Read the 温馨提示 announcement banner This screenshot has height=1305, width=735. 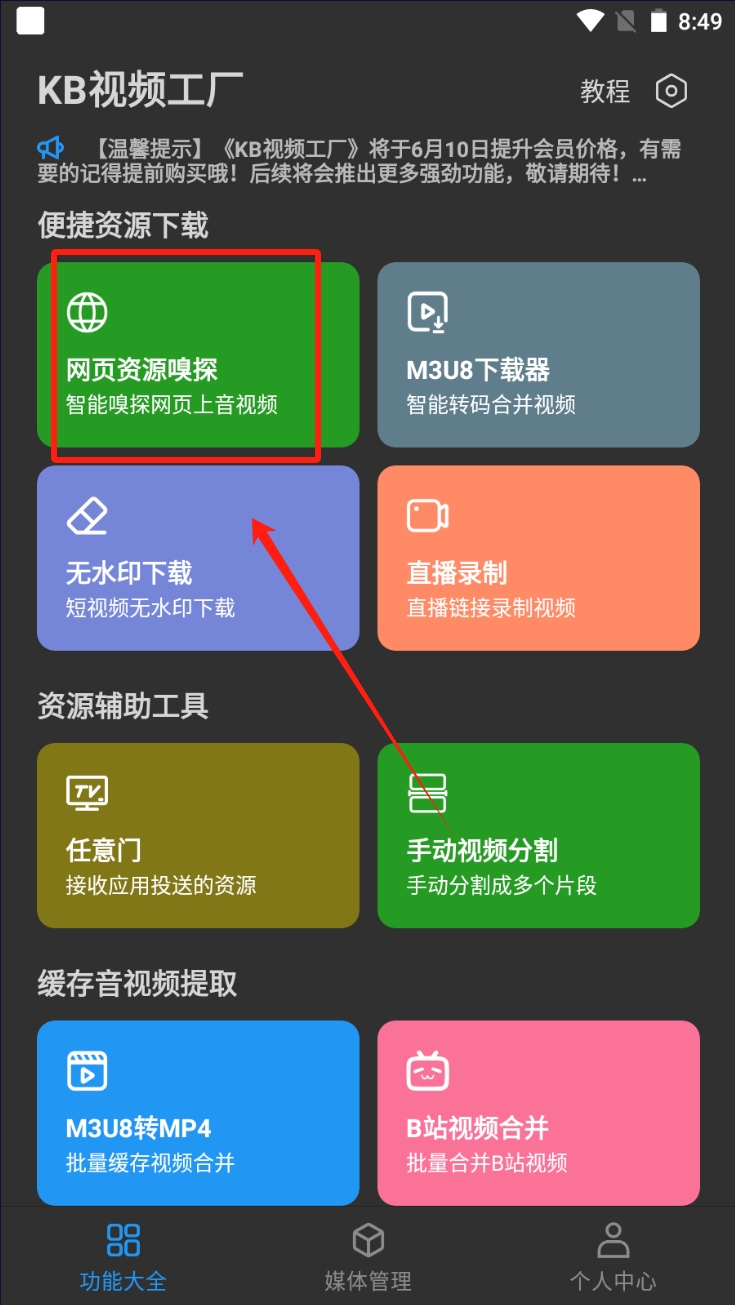tap(360, 161)
